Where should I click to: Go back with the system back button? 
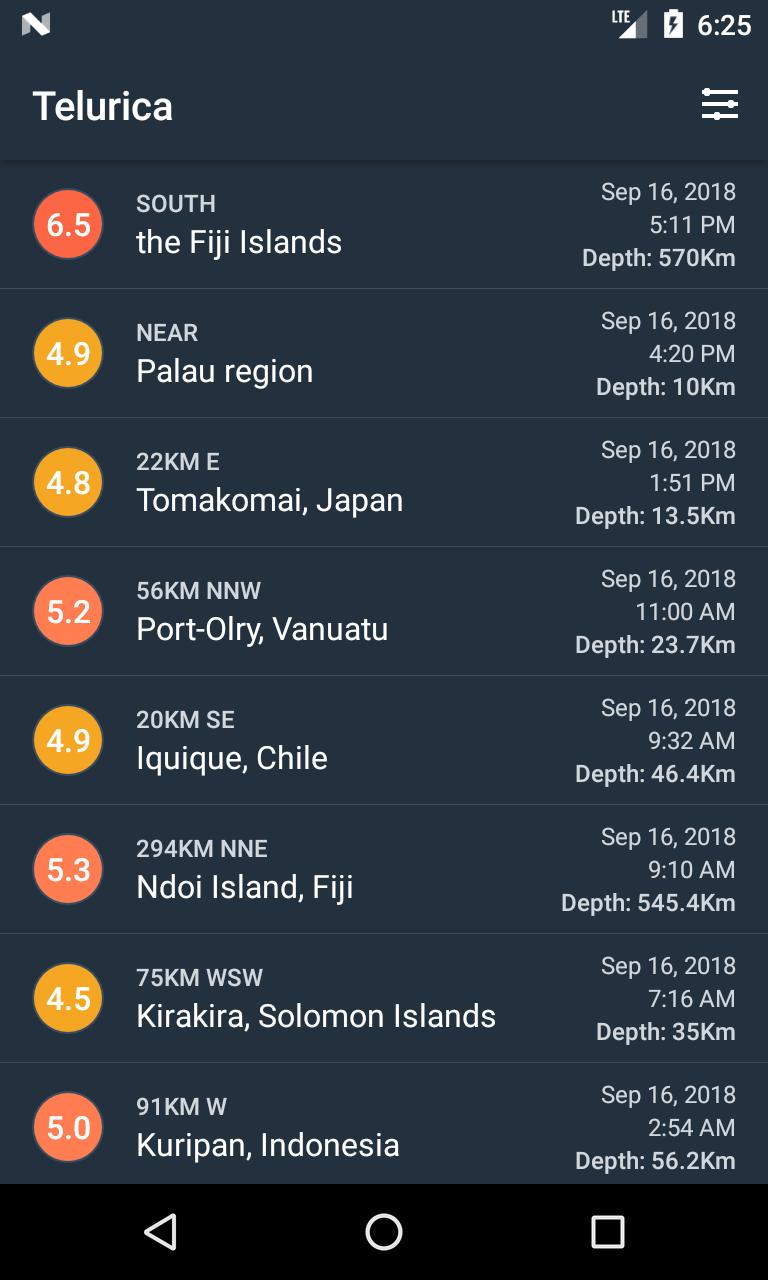[160, 1232]
